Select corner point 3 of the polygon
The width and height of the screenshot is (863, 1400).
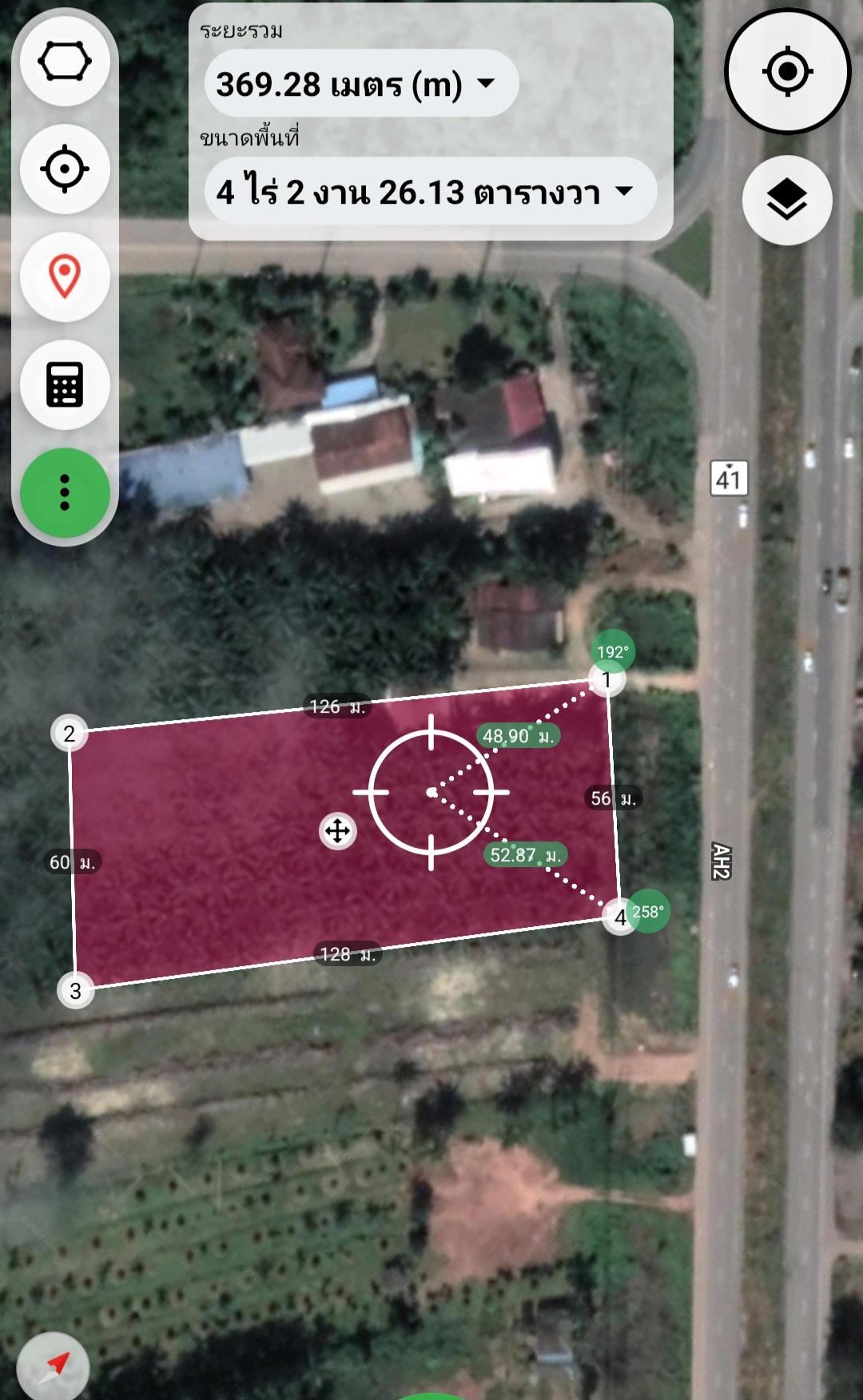76,991
